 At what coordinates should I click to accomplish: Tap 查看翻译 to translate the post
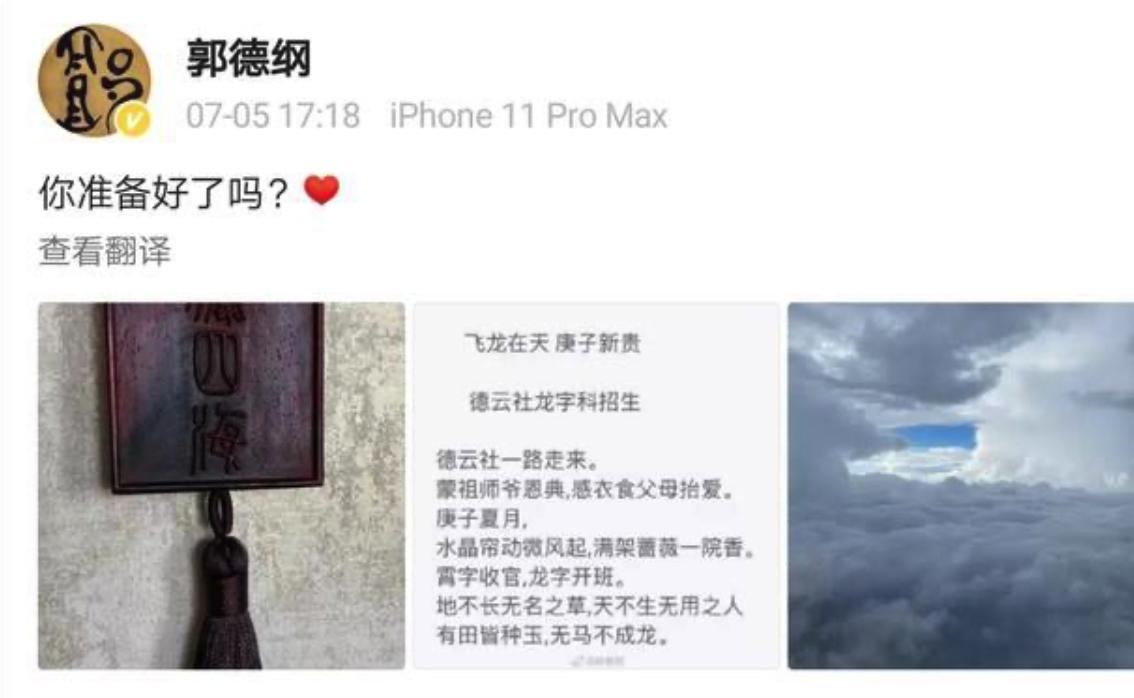[104, 252]
